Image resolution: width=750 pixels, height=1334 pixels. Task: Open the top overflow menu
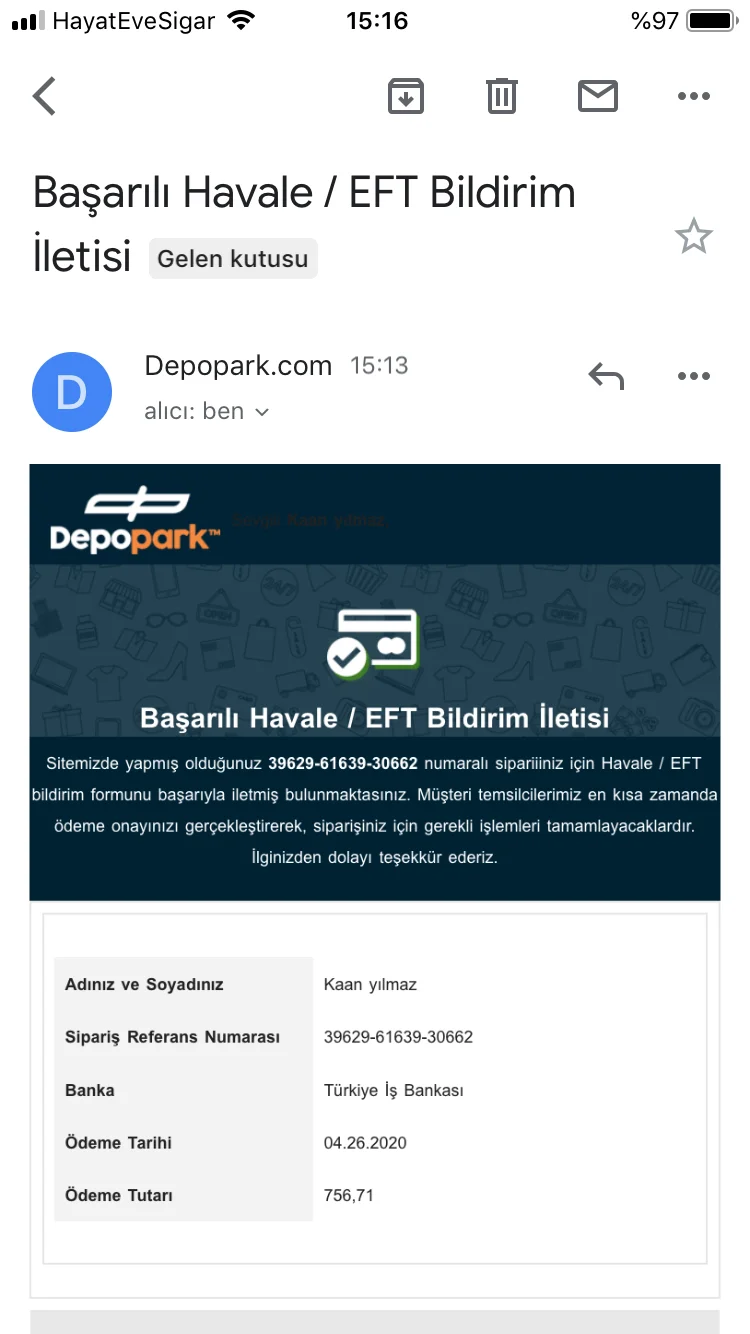(693, 97)
